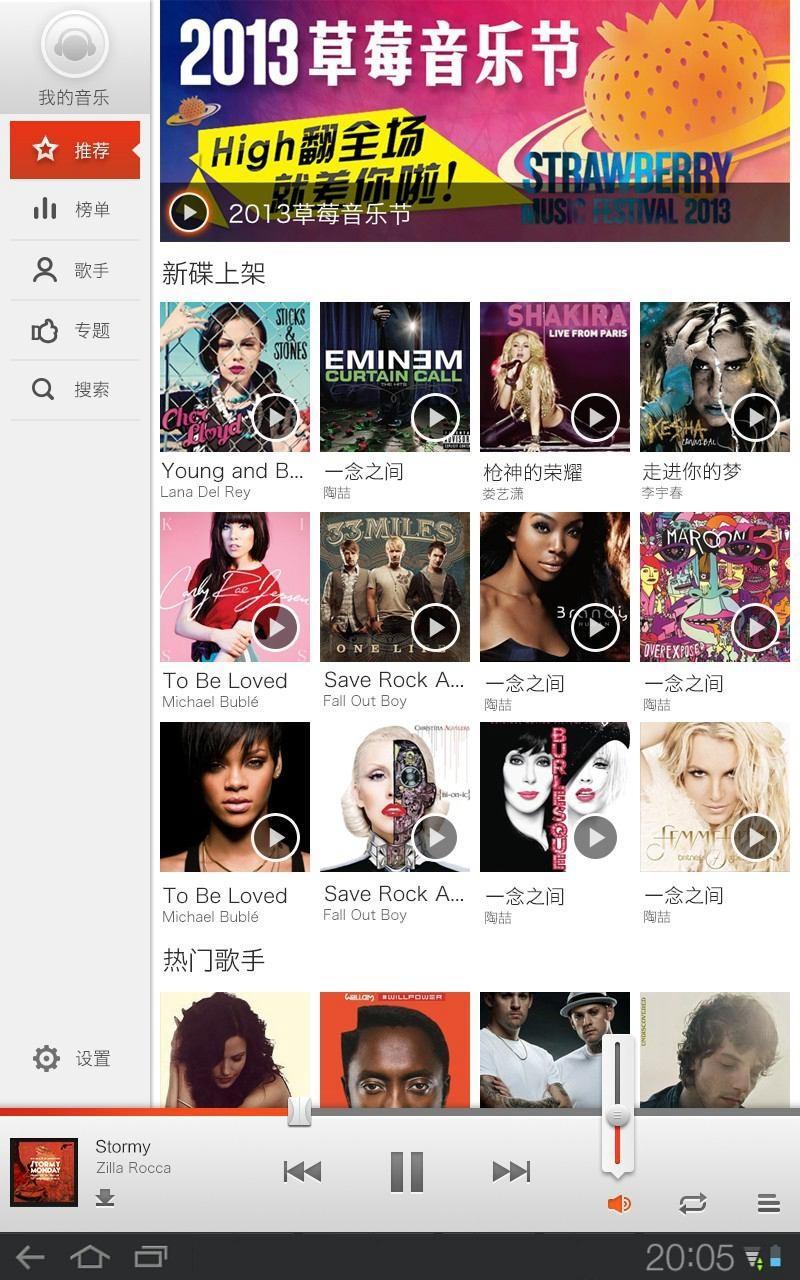The width and height of the screenshot is (800, 1280).
Task: Open 设置 settings
Action: [72, 1058]
